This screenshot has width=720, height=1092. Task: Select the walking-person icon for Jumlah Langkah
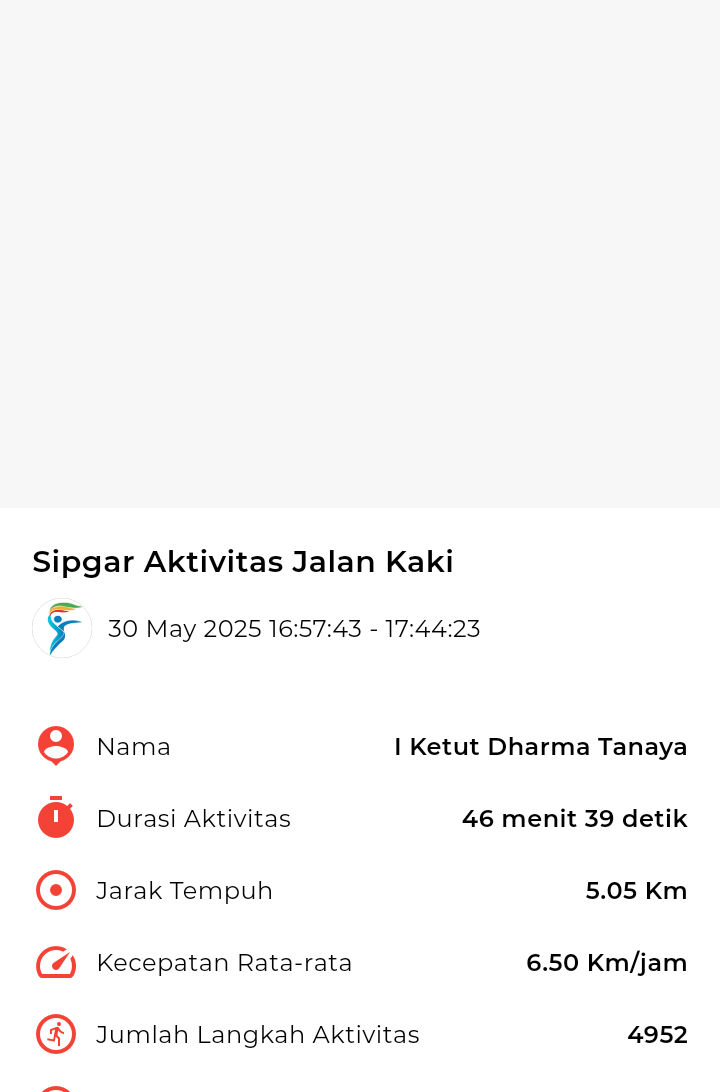coord(55,1034)
